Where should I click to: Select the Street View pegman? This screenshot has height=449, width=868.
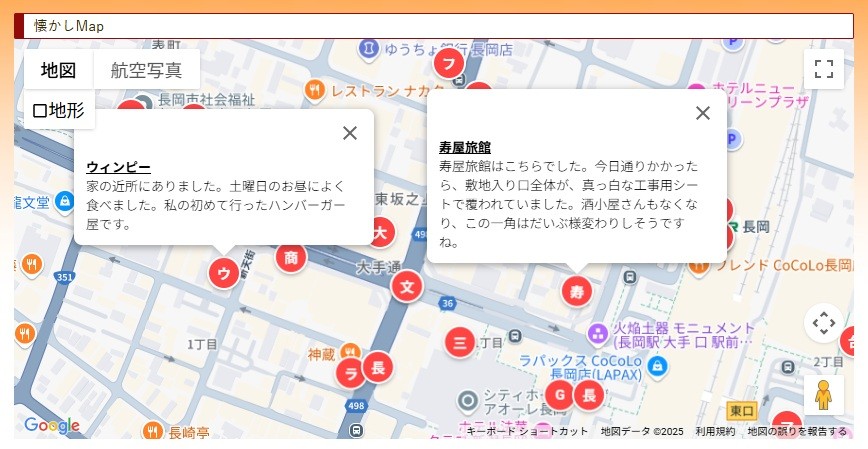[x=823, y=395]
